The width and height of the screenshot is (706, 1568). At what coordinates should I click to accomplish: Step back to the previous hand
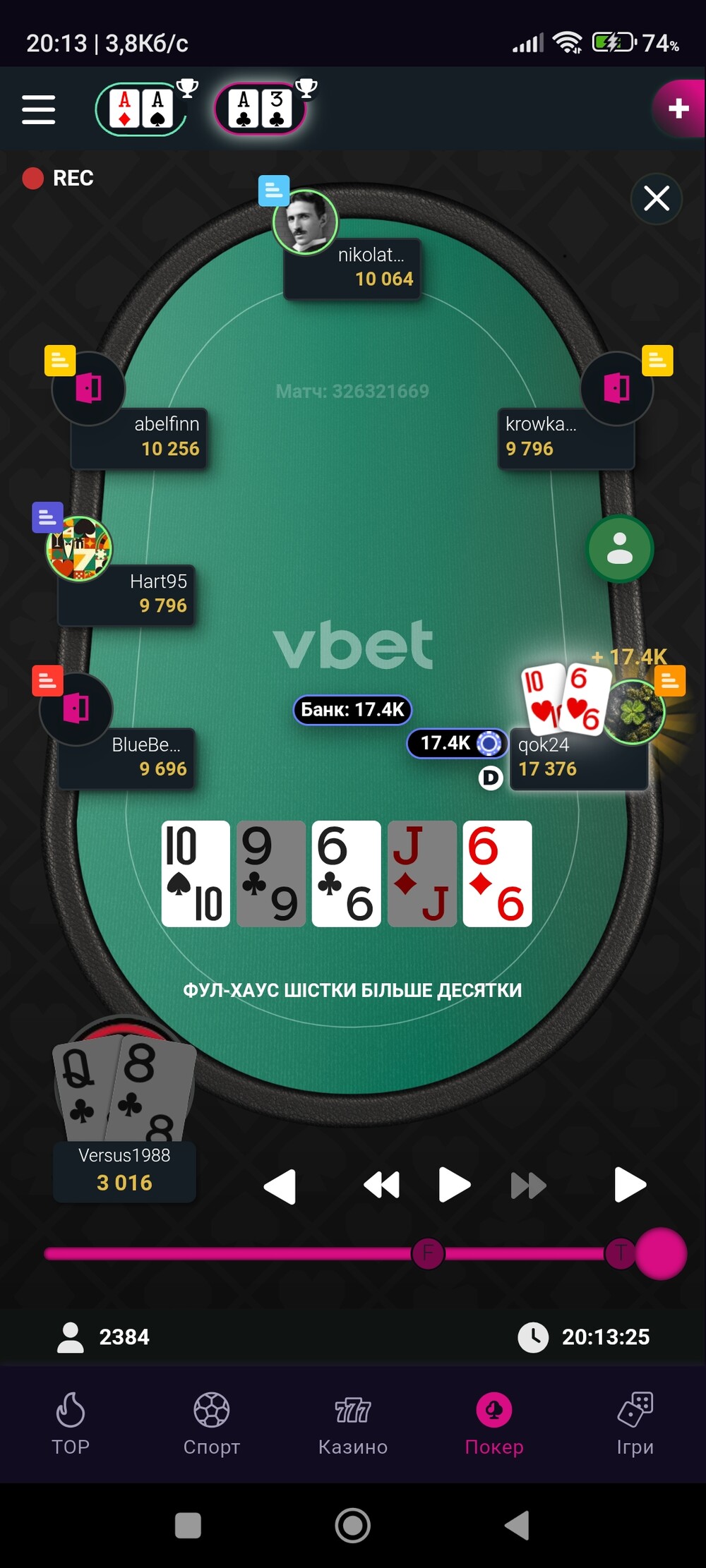click(280, 1186)
